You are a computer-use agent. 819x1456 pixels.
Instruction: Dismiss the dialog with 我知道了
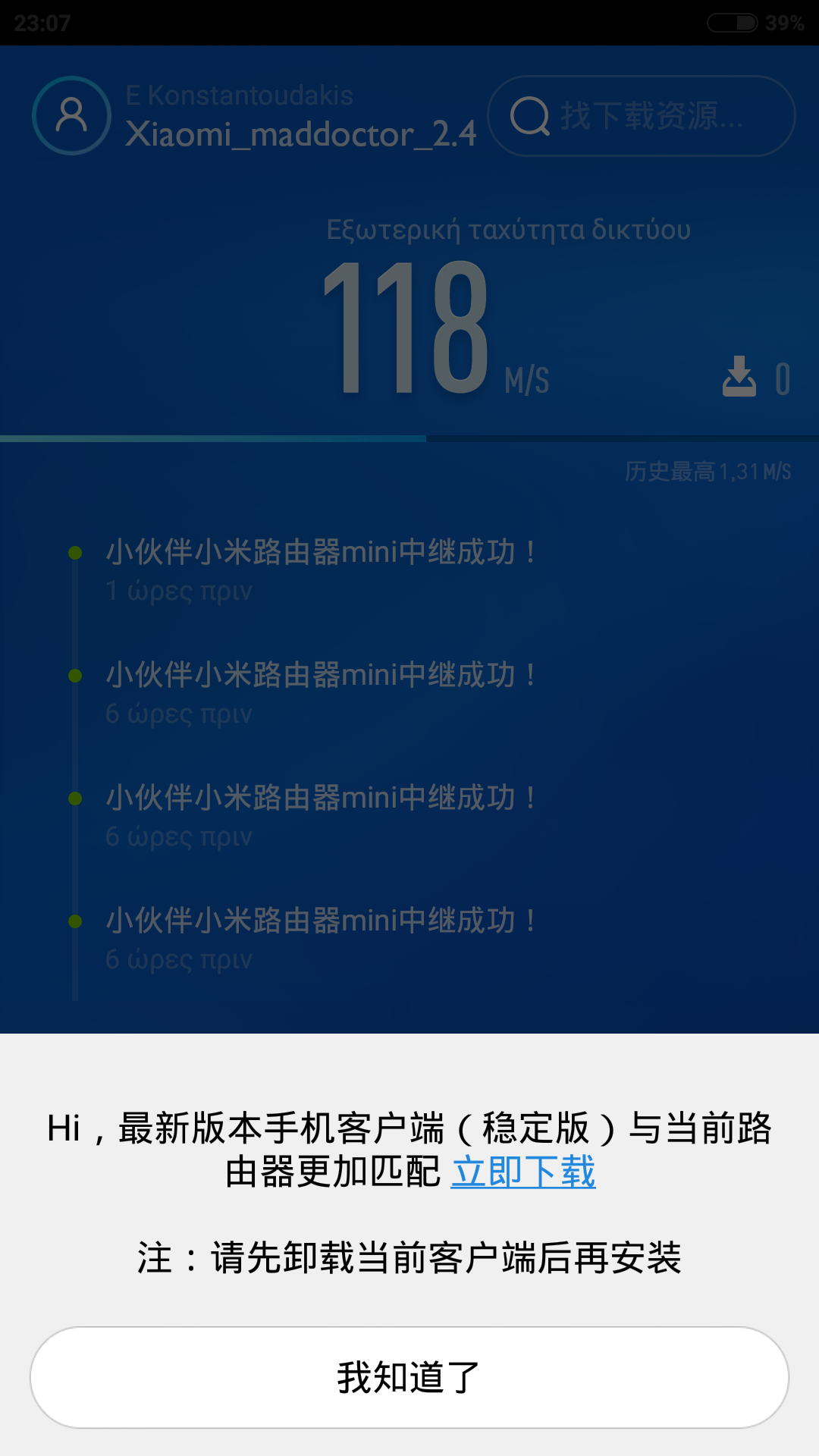pos(409,1377)
